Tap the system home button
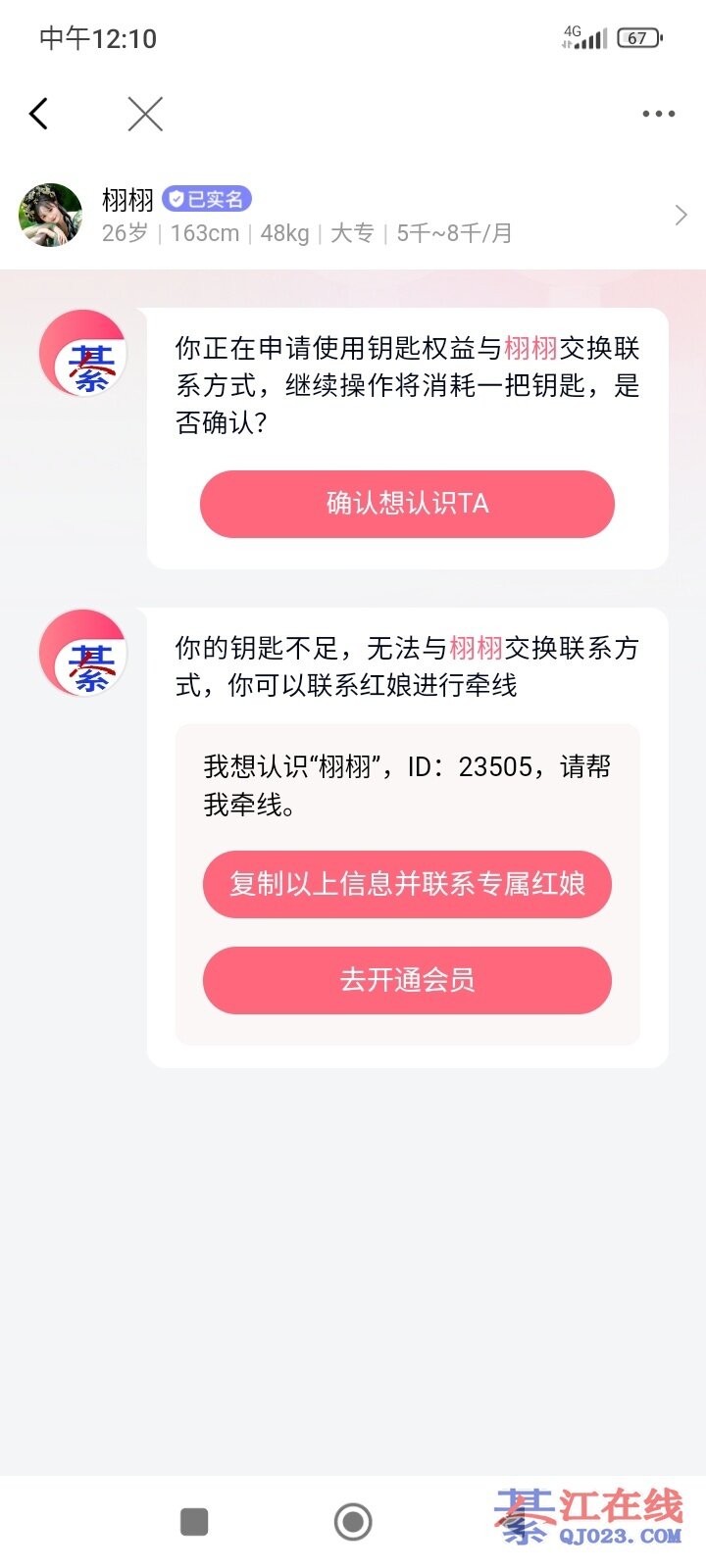This screenshot has height=1568, width=706. pyautogui.click(x=353, y=1522)
